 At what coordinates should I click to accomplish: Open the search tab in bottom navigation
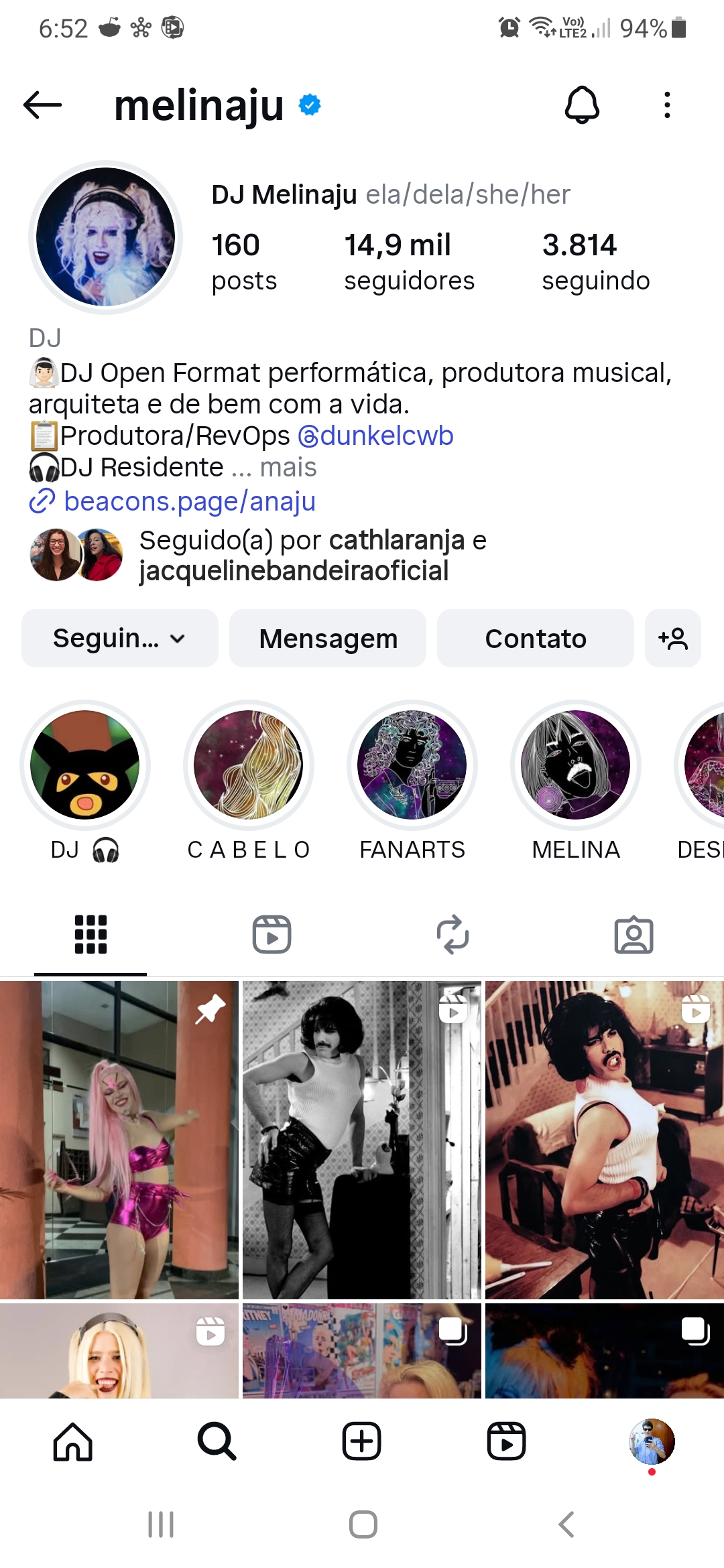pyautogui.click(x=217, y=1441)
